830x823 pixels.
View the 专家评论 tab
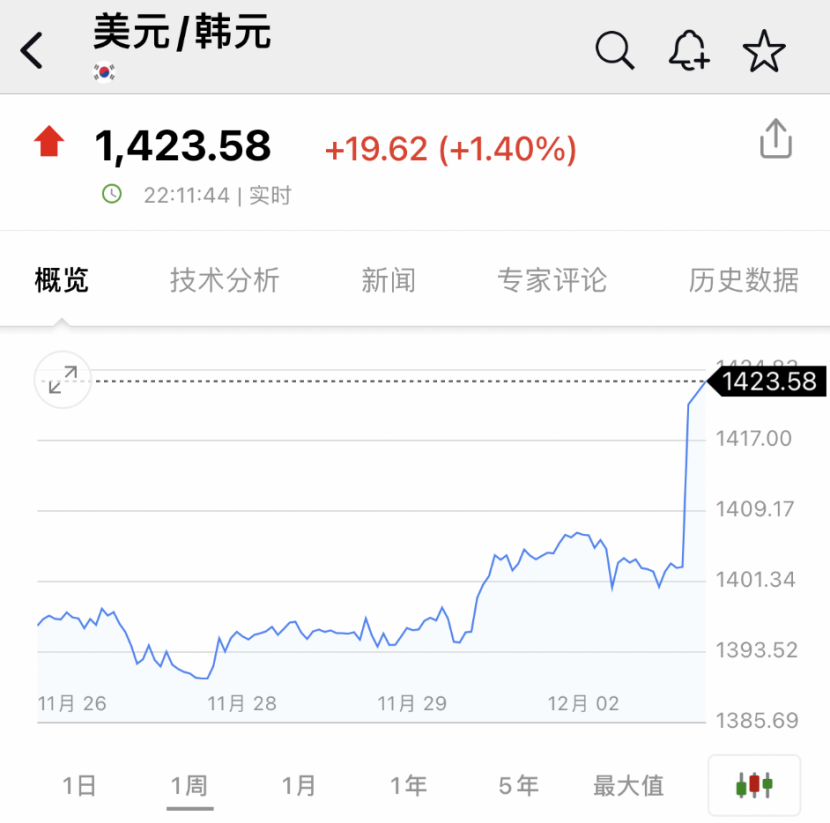pos(551,280)
